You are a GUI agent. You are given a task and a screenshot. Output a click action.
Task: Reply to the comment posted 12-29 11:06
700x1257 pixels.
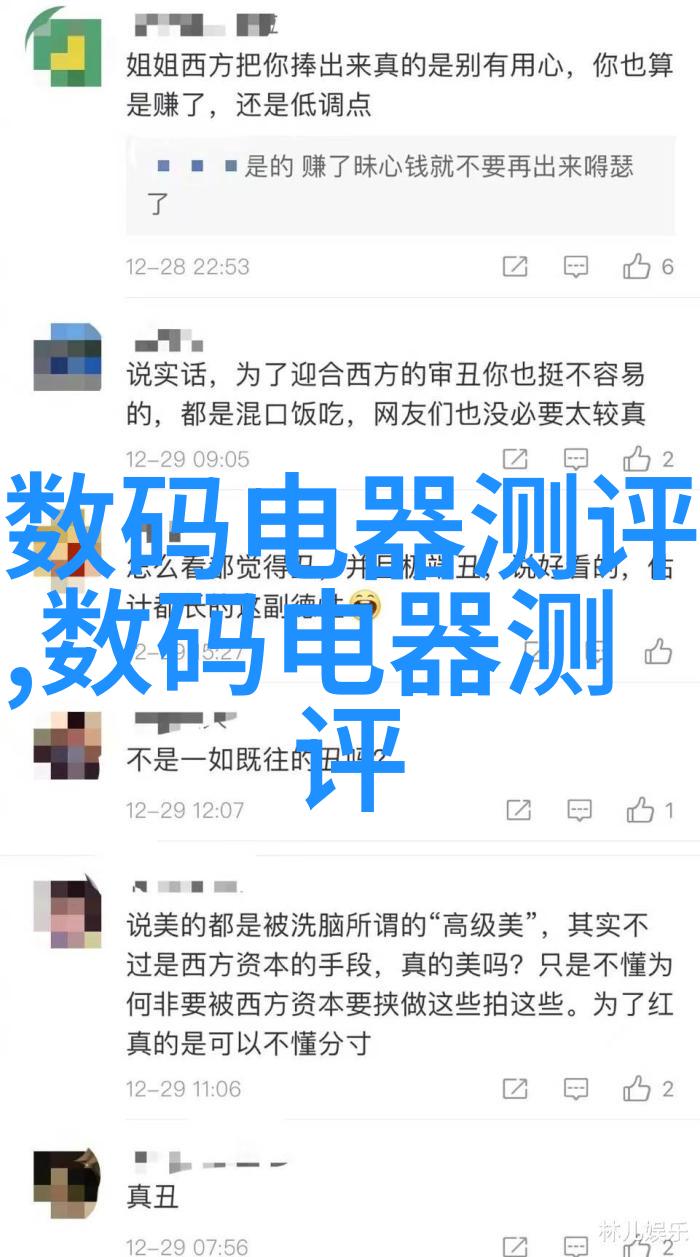click(x=577, y=1087)
